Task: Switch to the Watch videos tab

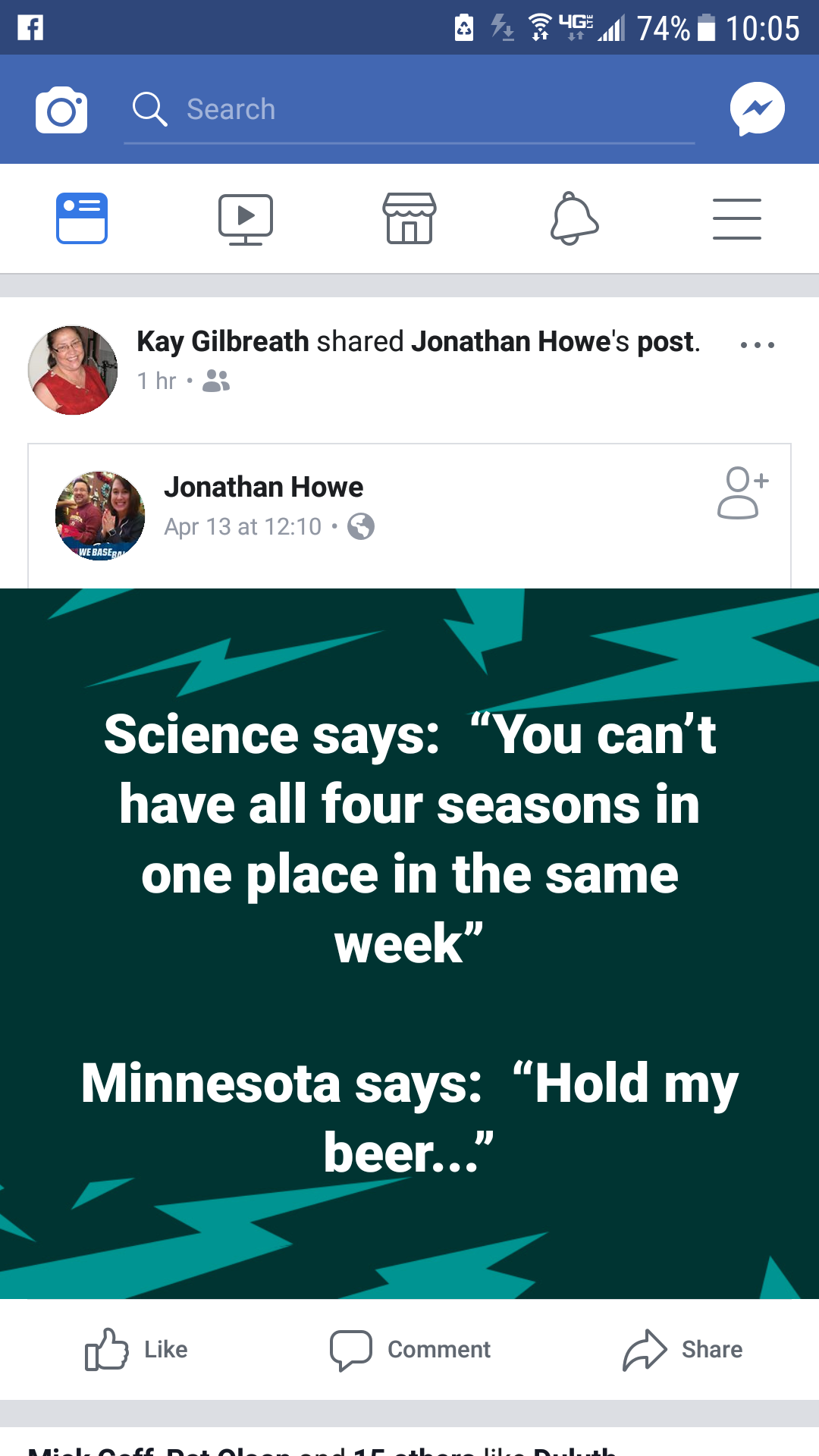Action: tap(246, 219)
